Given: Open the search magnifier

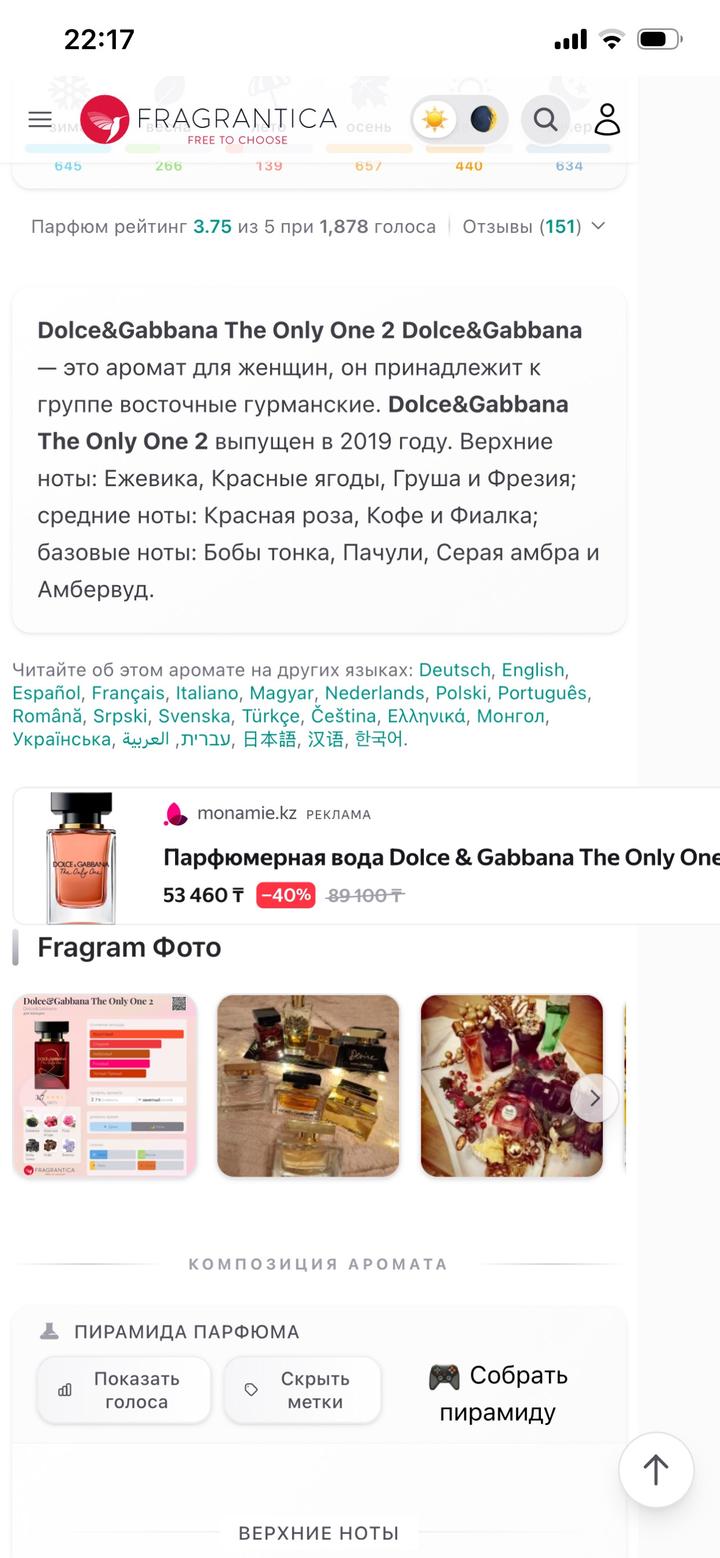Looking at the screenshot, I should point(545,120).
